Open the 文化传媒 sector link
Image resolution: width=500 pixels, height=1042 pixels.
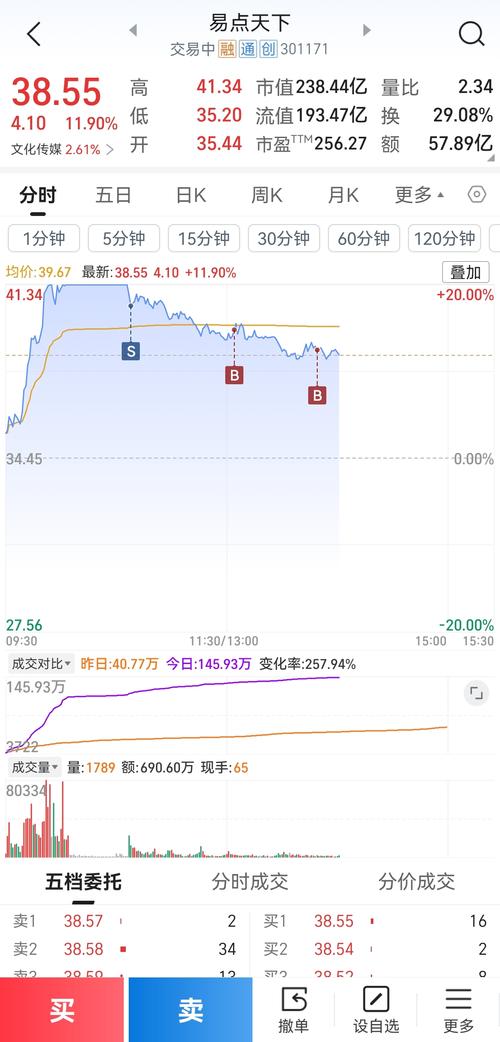pos(62,150)
